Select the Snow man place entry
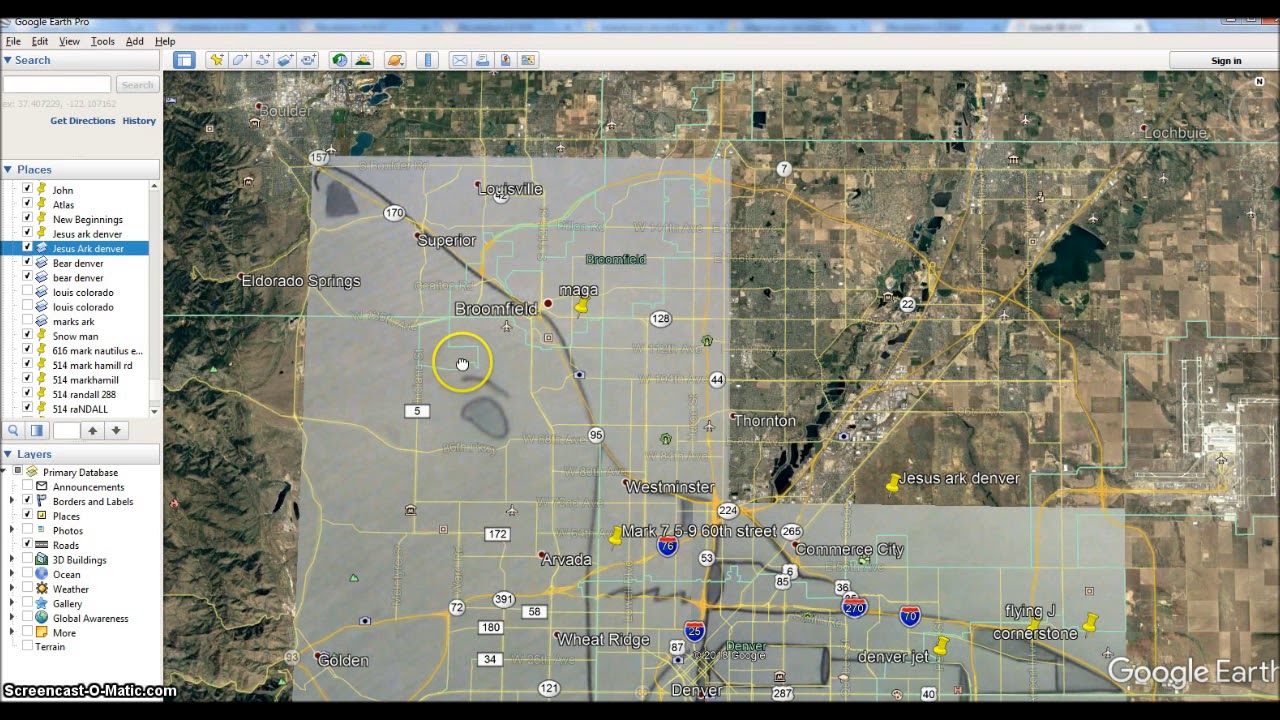1280x720 pixels. pos(75,336)
